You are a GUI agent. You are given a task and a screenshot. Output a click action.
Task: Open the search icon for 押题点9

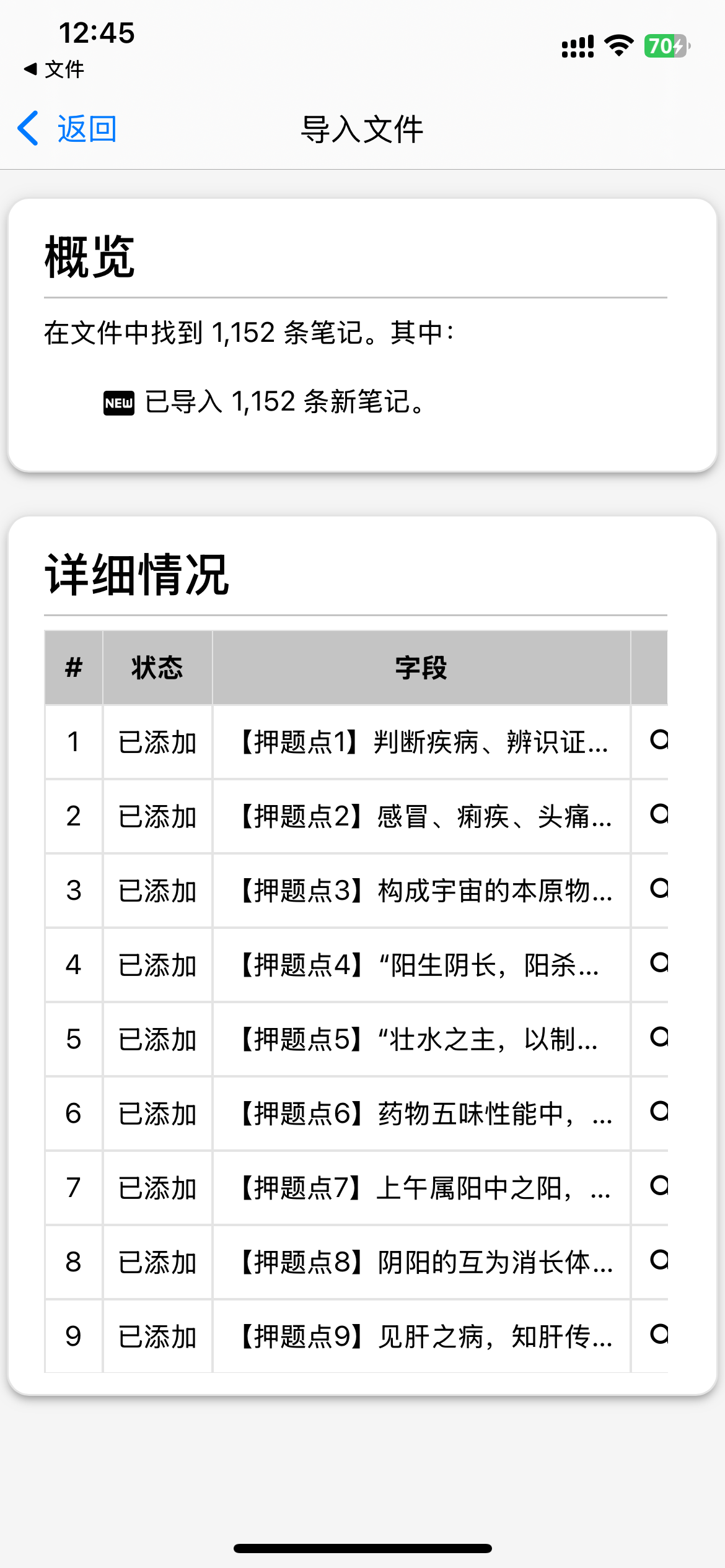[x=659, y=1335]
